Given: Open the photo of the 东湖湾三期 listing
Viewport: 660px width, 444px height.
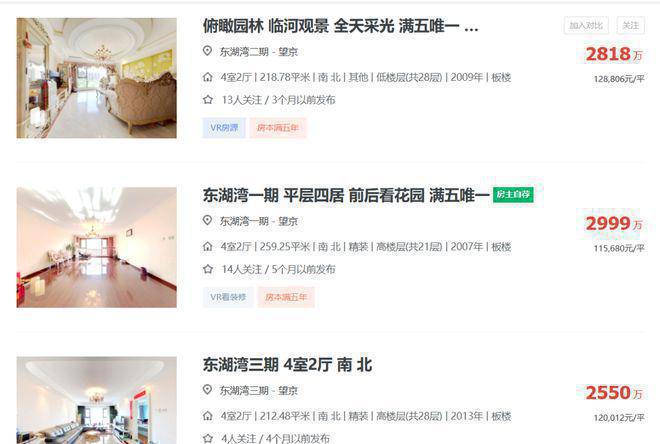Looking at the screenshot, I should [x=96, y=401].
